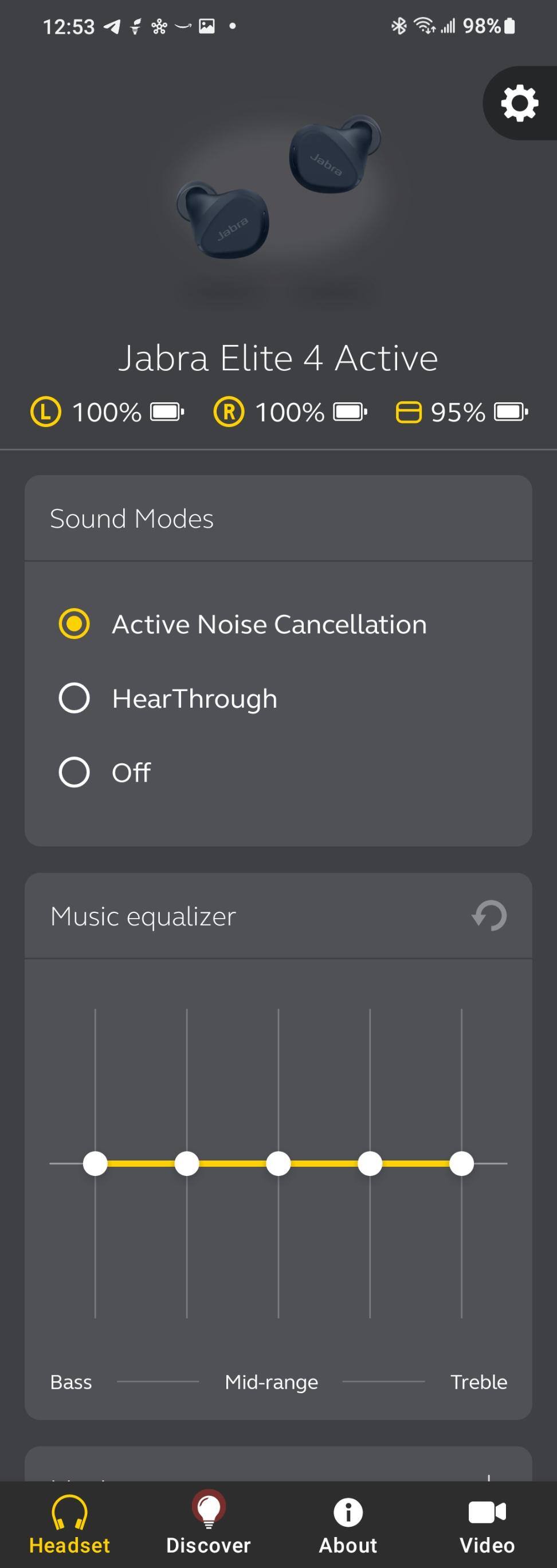
Task: Select HearThrough sound mode
Action: point(74,698)
